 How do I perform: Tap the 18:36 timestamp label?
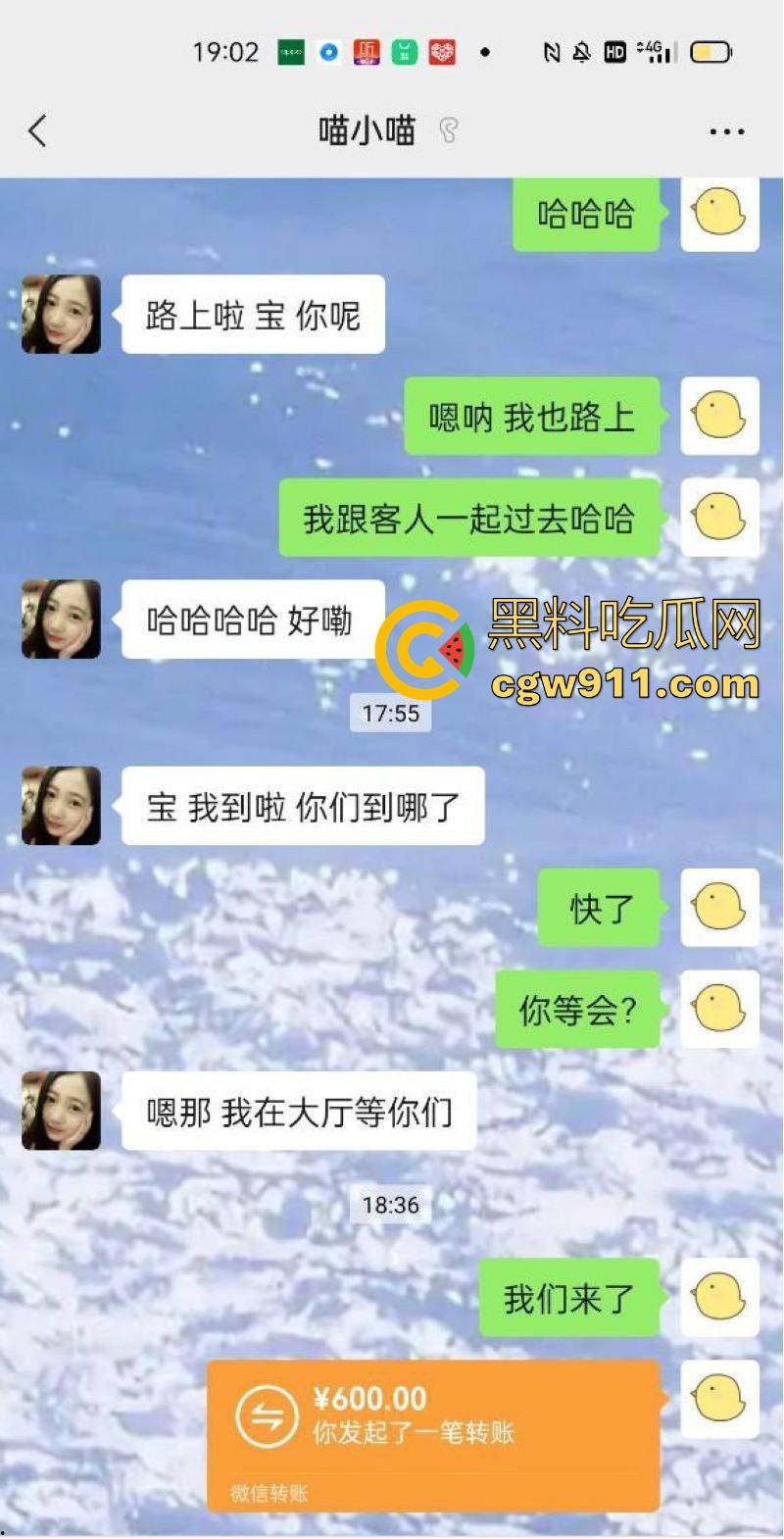(x=390, y=1205)
